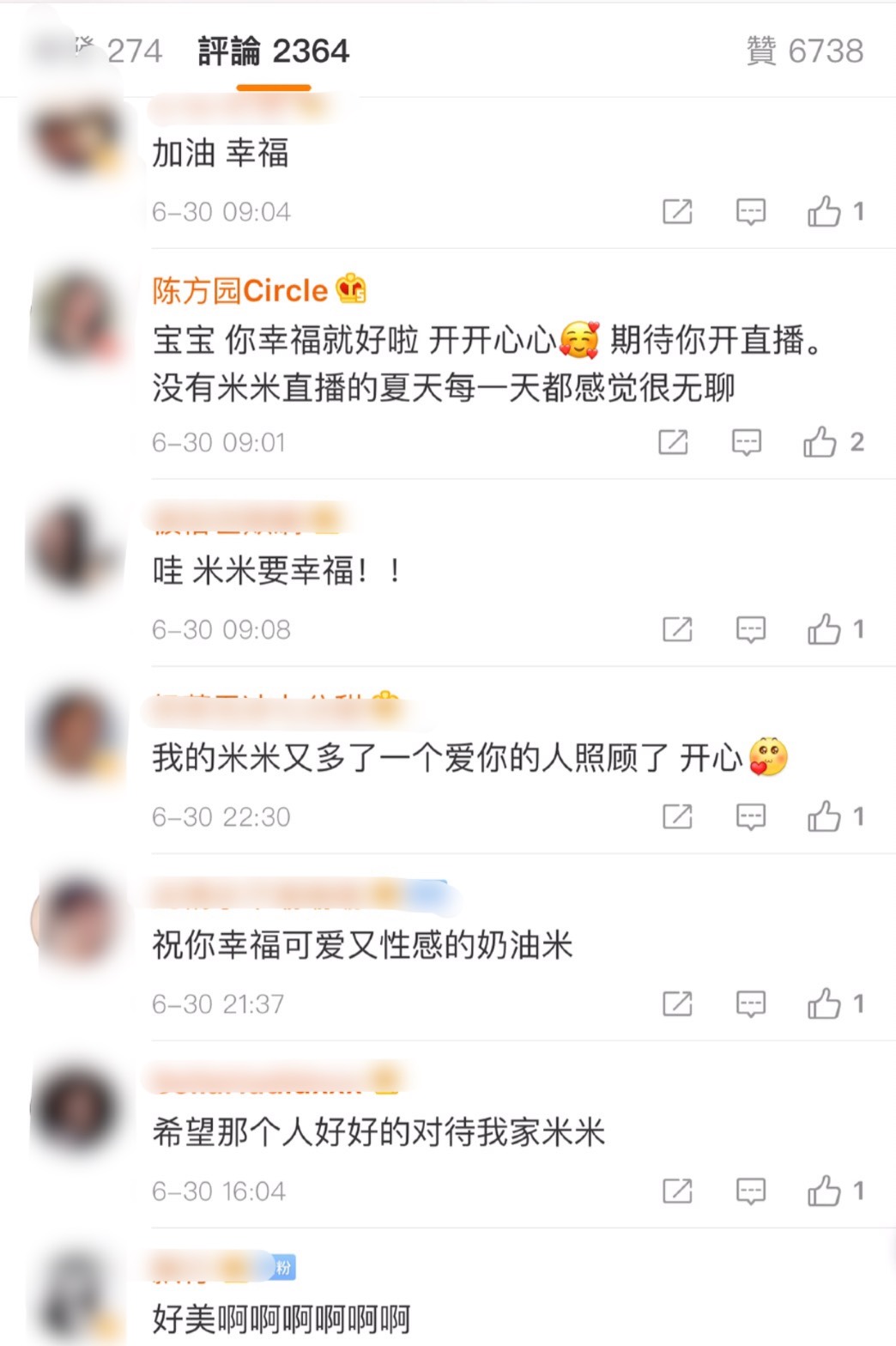Reply to 陈方园Circle's comment
The height and width of the screenshot is (1346, 896).
pos(747,442)
